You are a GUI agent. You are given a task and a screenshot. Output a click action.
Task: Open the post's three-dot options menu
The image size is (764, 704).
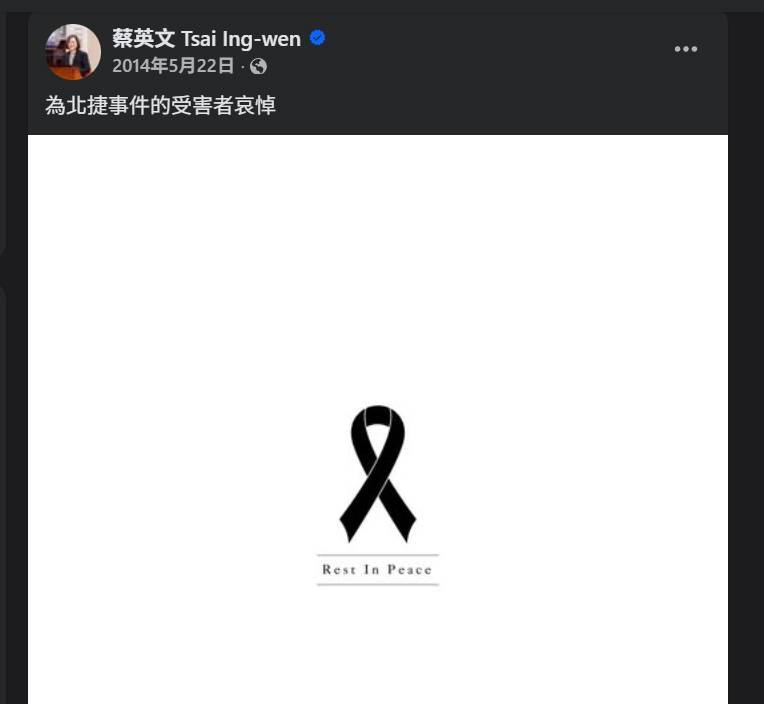[x=685, y=49]
